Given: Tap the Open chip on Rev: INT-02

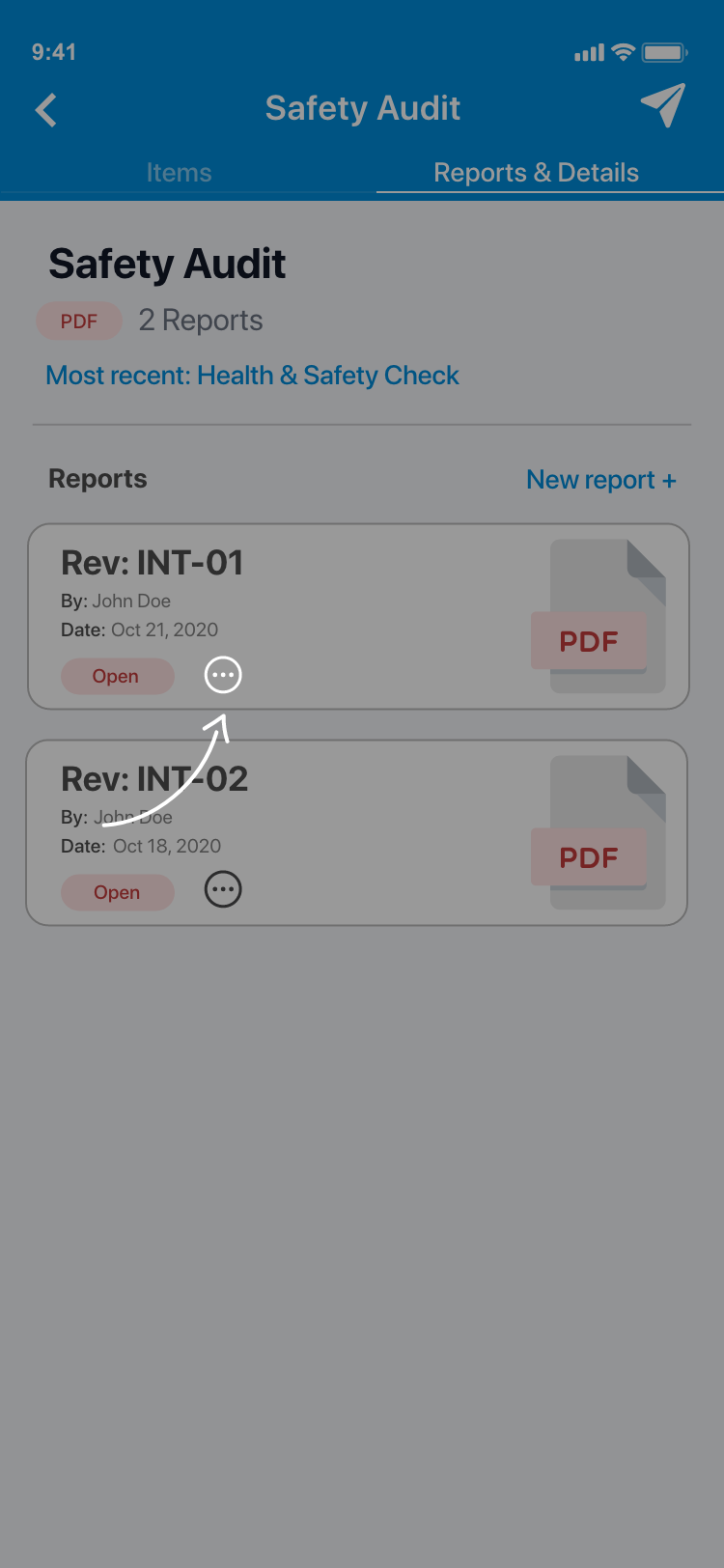Looking at the screenshot, I should [117, 893].
